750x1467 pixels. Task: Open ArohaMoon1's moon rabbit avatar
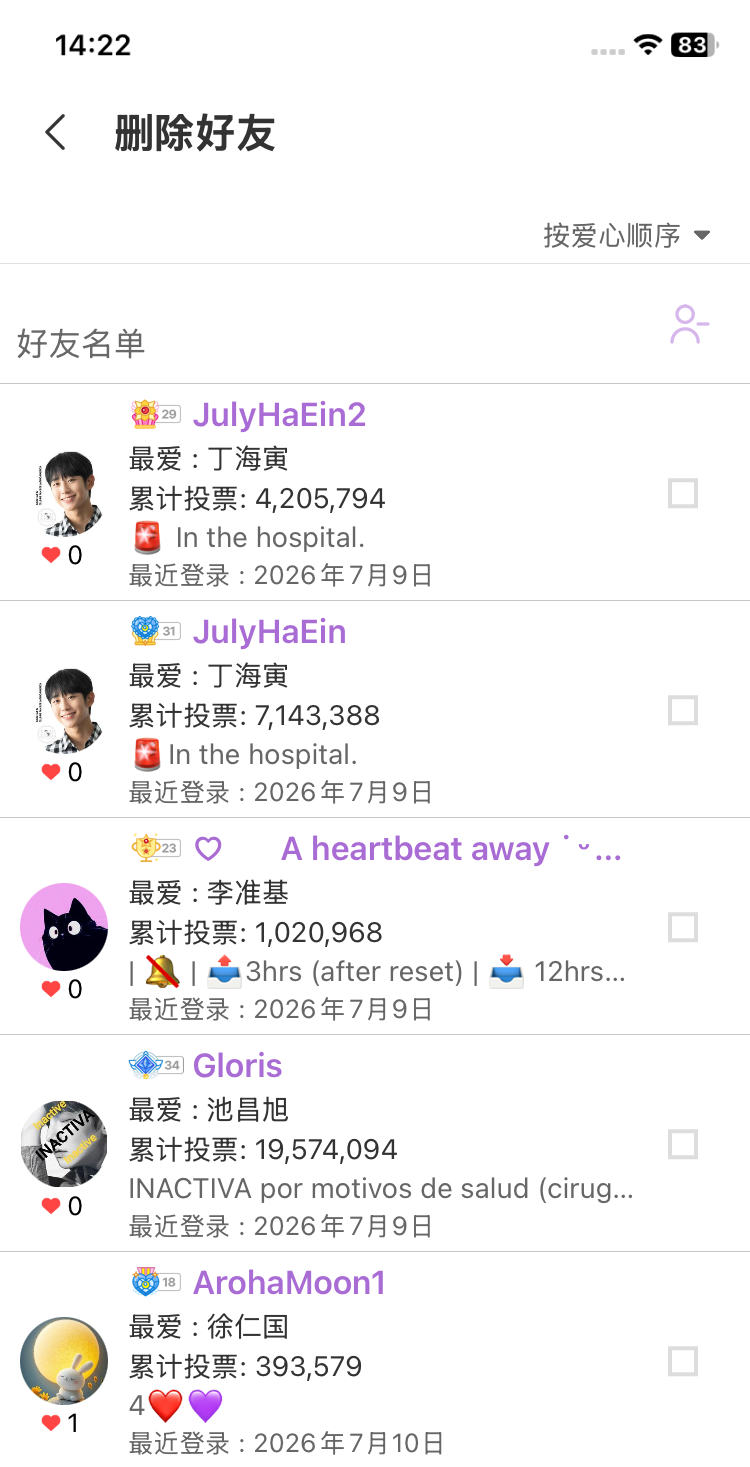(x=64, y=1361)
